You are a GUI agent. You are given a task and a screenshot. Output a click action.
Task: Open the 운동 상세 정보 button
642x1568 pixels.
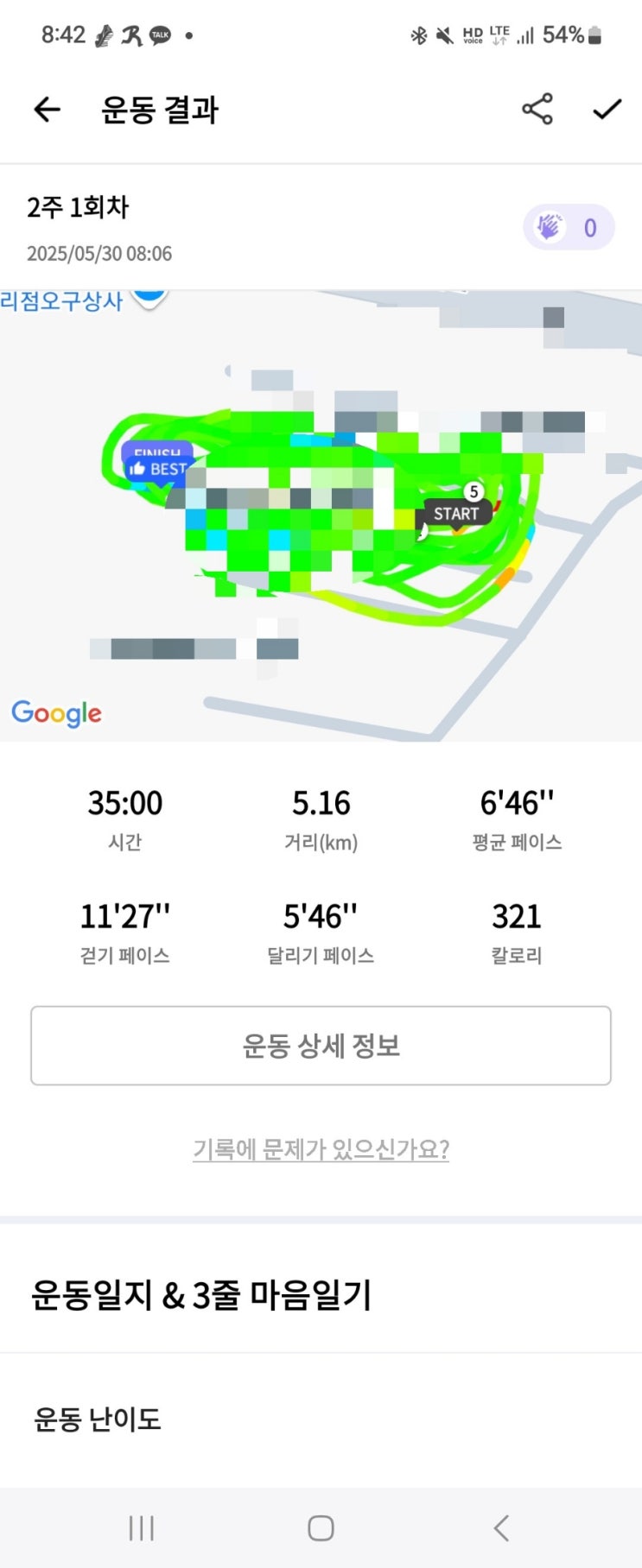[321, 1046]
